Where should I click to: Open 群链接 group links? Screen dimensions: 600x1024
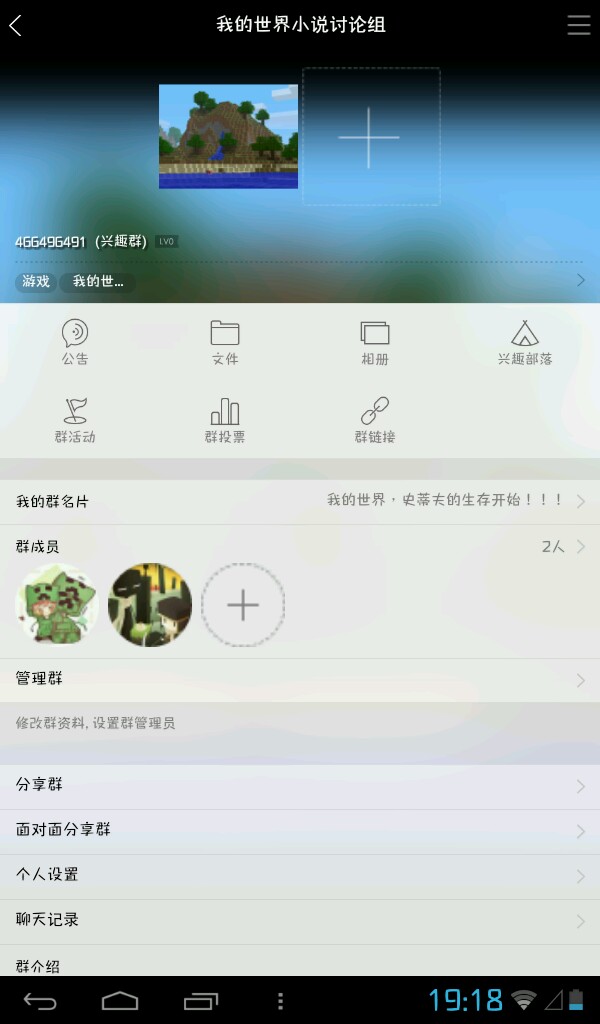coord(375,420)
